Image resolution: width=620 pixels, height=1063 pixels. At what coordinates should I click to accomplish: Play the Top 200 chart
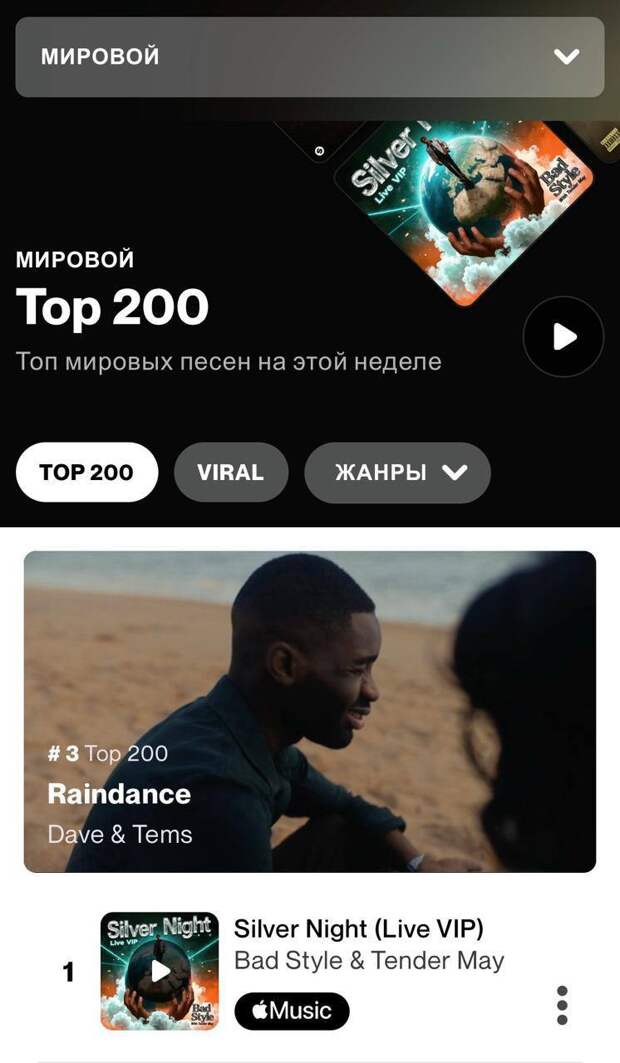[563, 337]
